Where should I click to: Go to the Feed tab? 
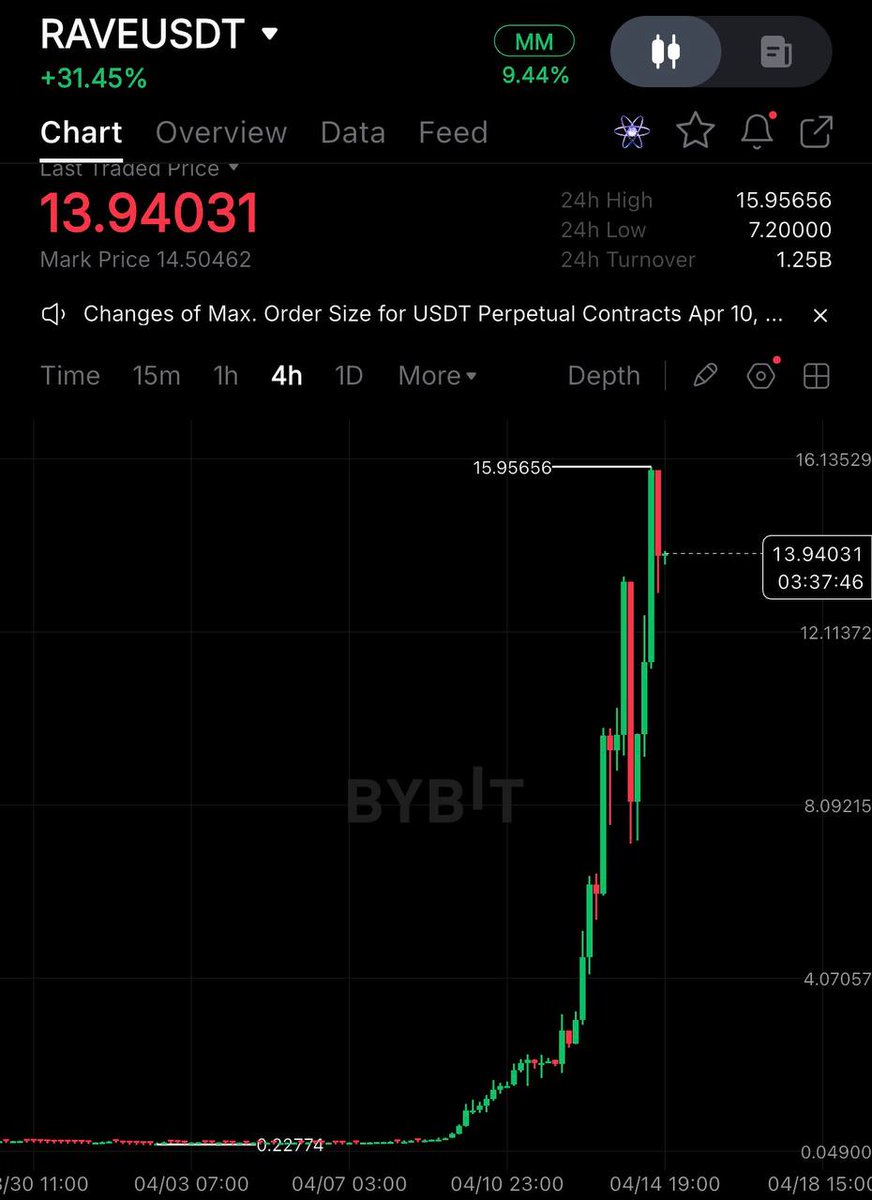[x=453, y=132]
